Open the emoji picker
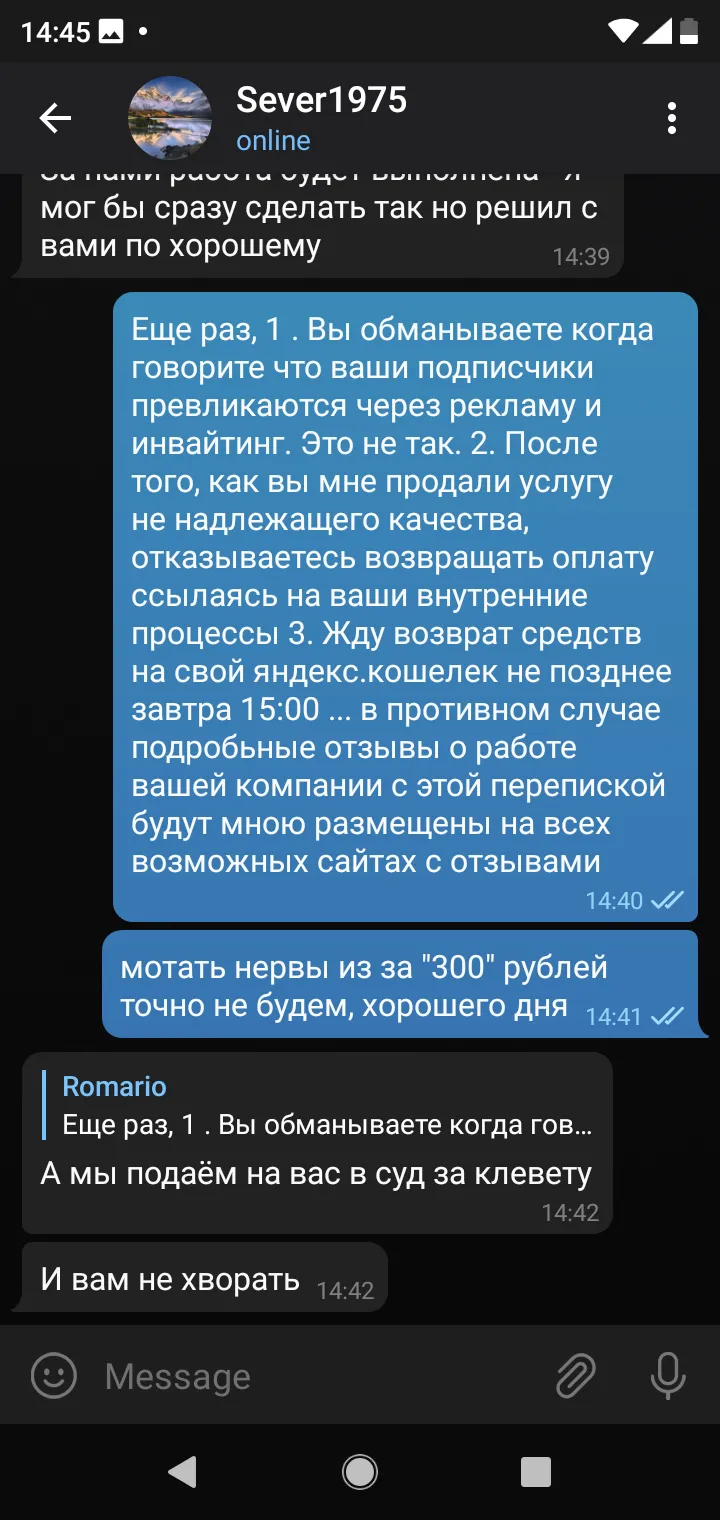The height and width of the screenshot is (1520, 720). pyautogui.click(x=54, y=1376)
